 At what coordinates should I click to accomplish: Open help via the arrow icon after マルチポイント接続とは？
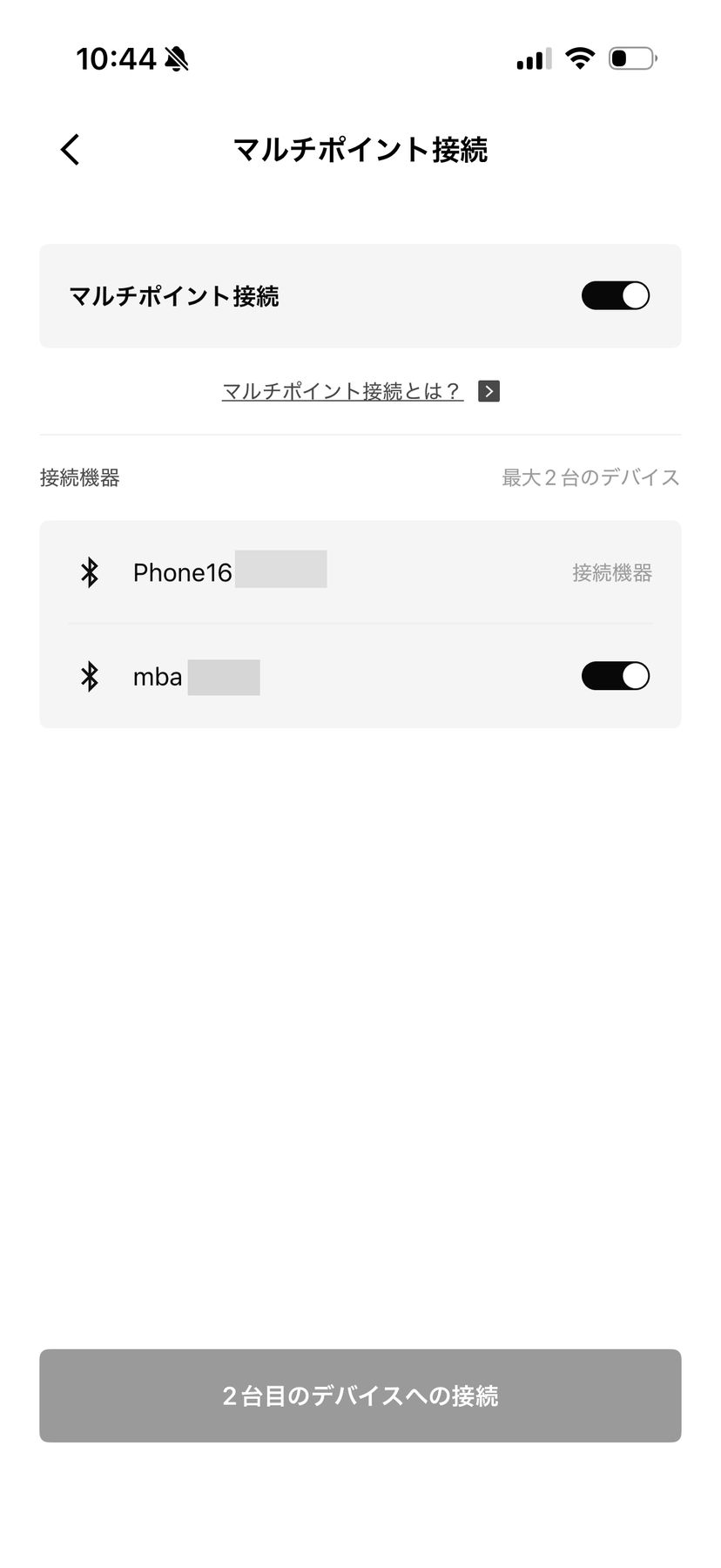[x=489, y=390]
